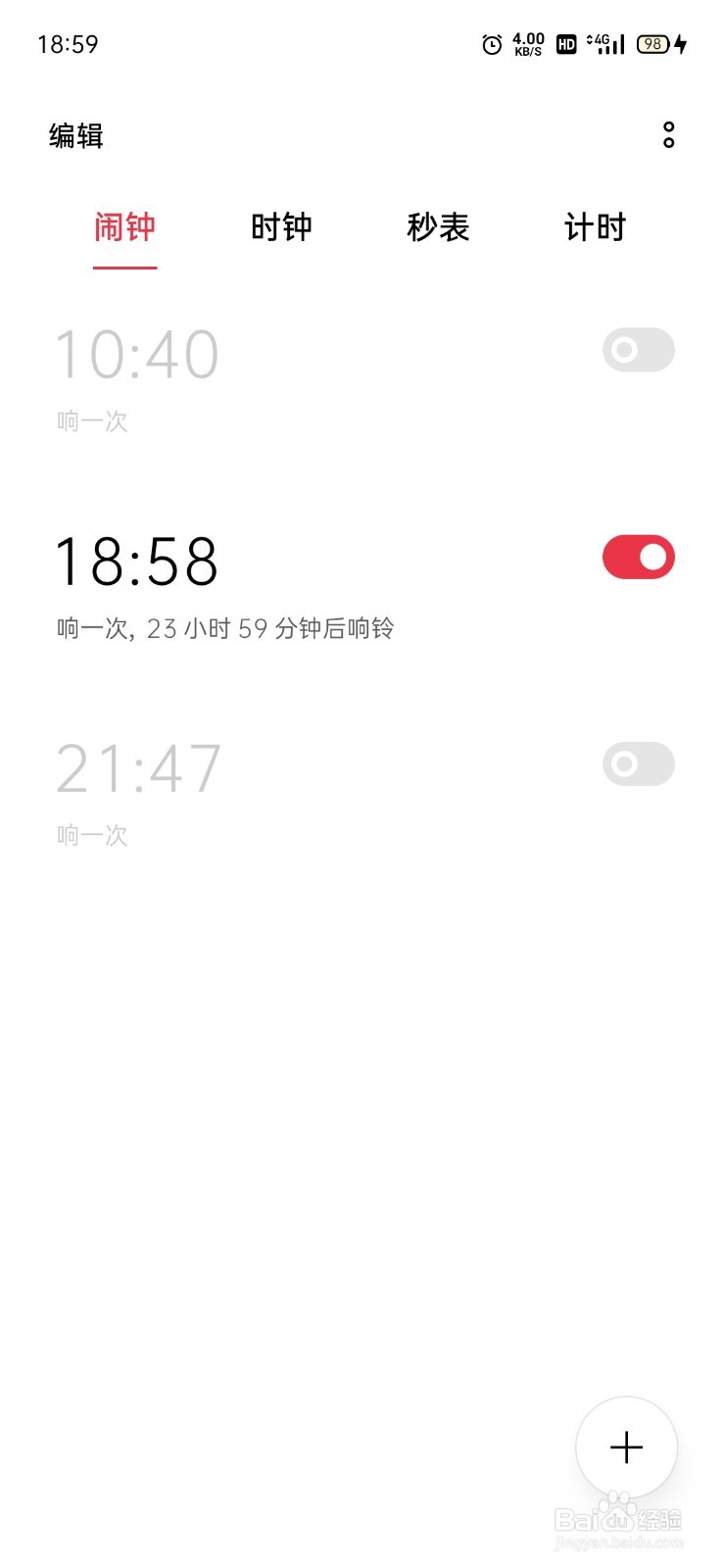
Task: Open the overflow menu in top right corner
Action: click(x=669, y=135)
